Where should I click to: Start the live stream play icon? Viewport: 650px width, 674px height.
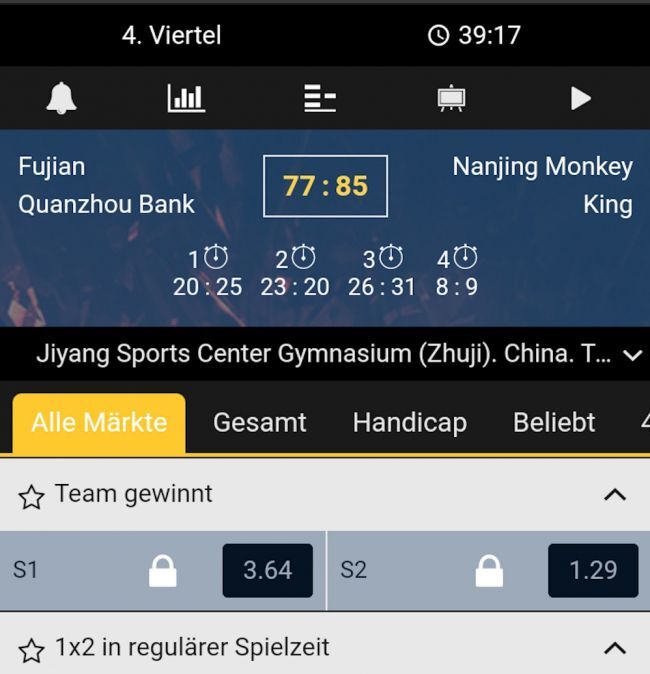click(x=580, y=98)
